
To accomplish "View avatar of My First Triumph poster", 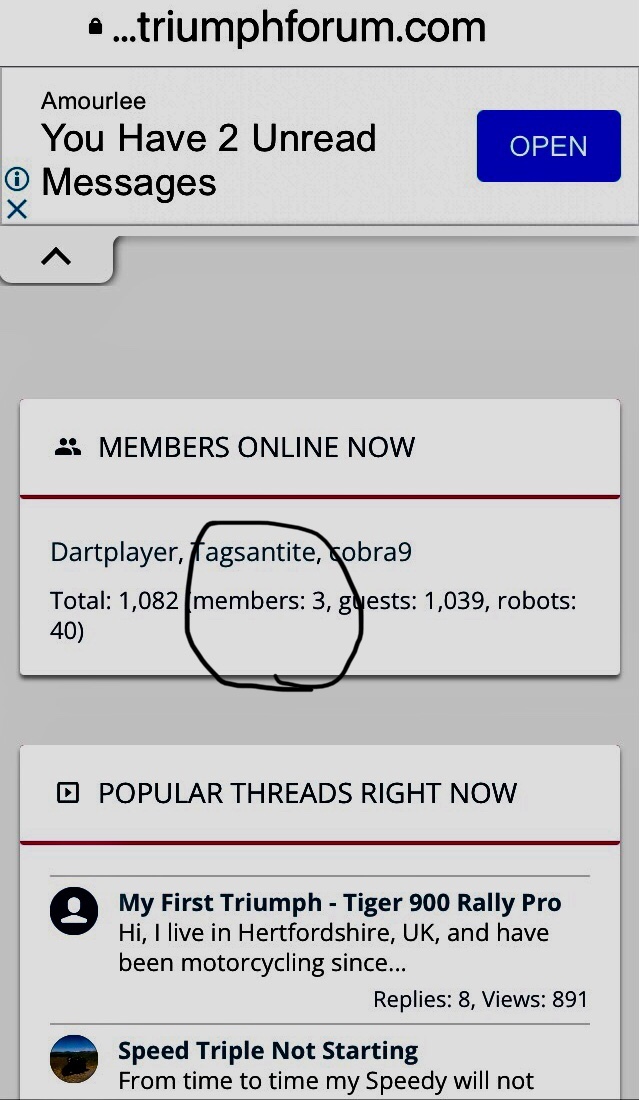I will pos(74,911).
